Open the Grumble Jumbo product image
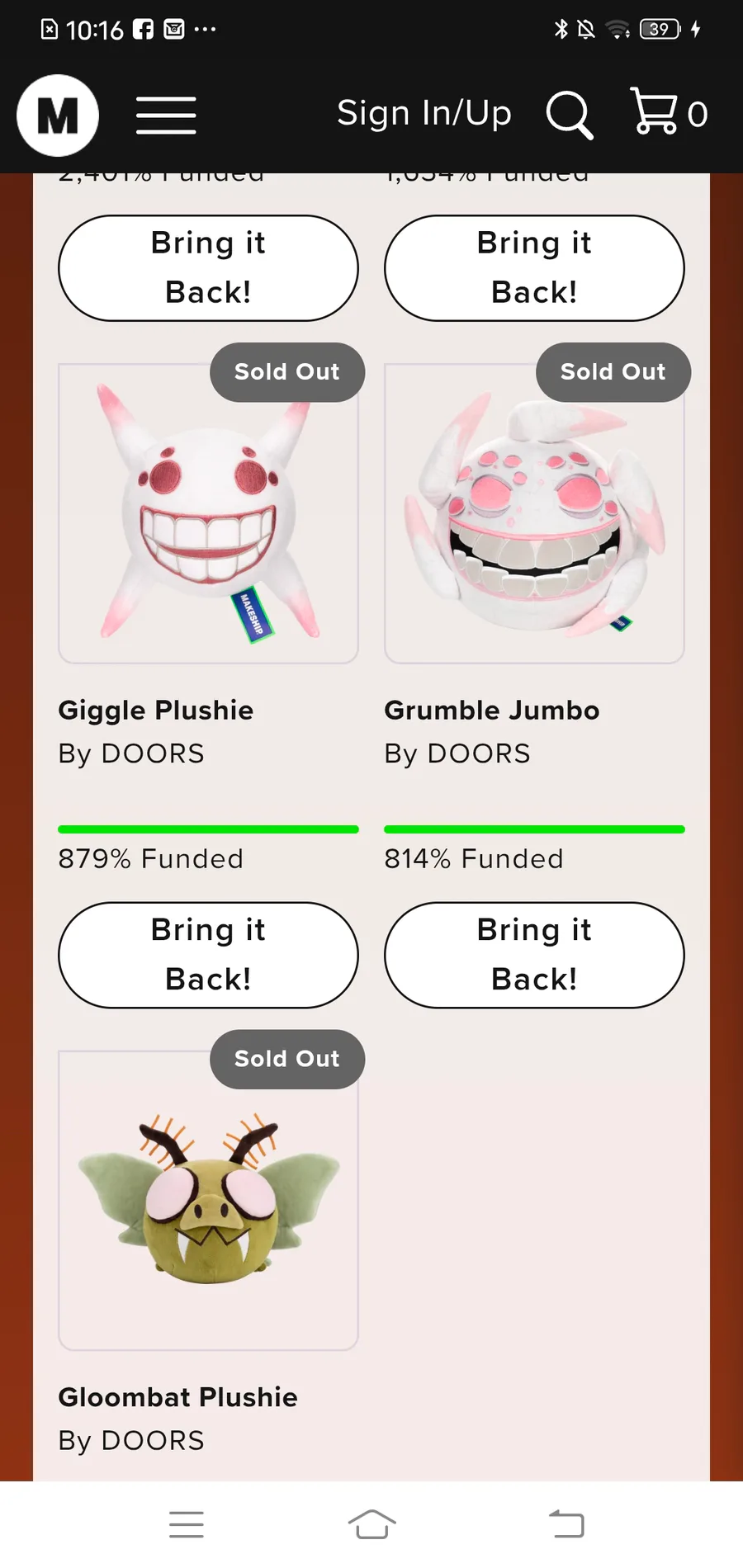Image resolution: width=743 pixels, height=1568 pixels. (x=534, y=513)
